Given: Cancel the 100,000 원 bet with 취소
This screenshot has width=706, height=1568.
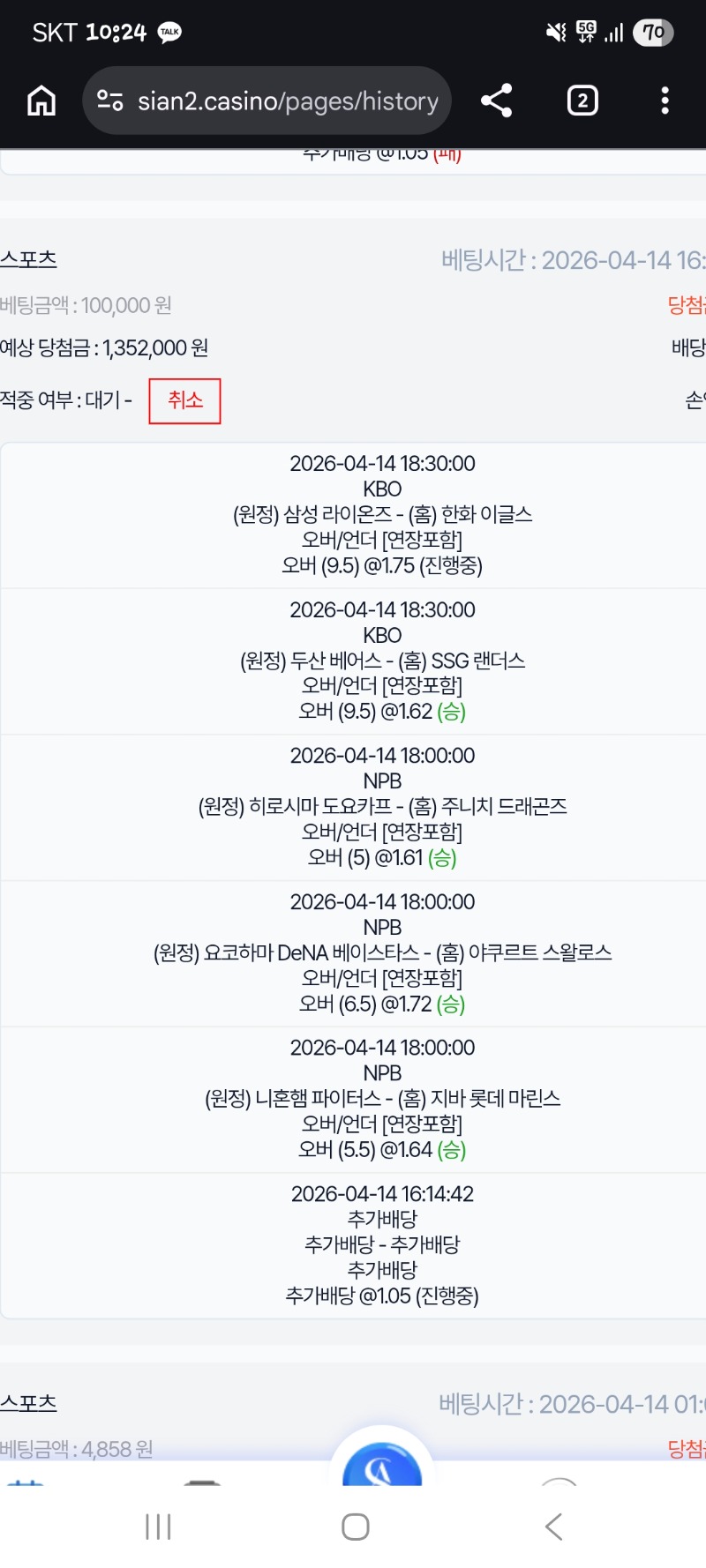Looking at the screenshot, I should (184, 400).
